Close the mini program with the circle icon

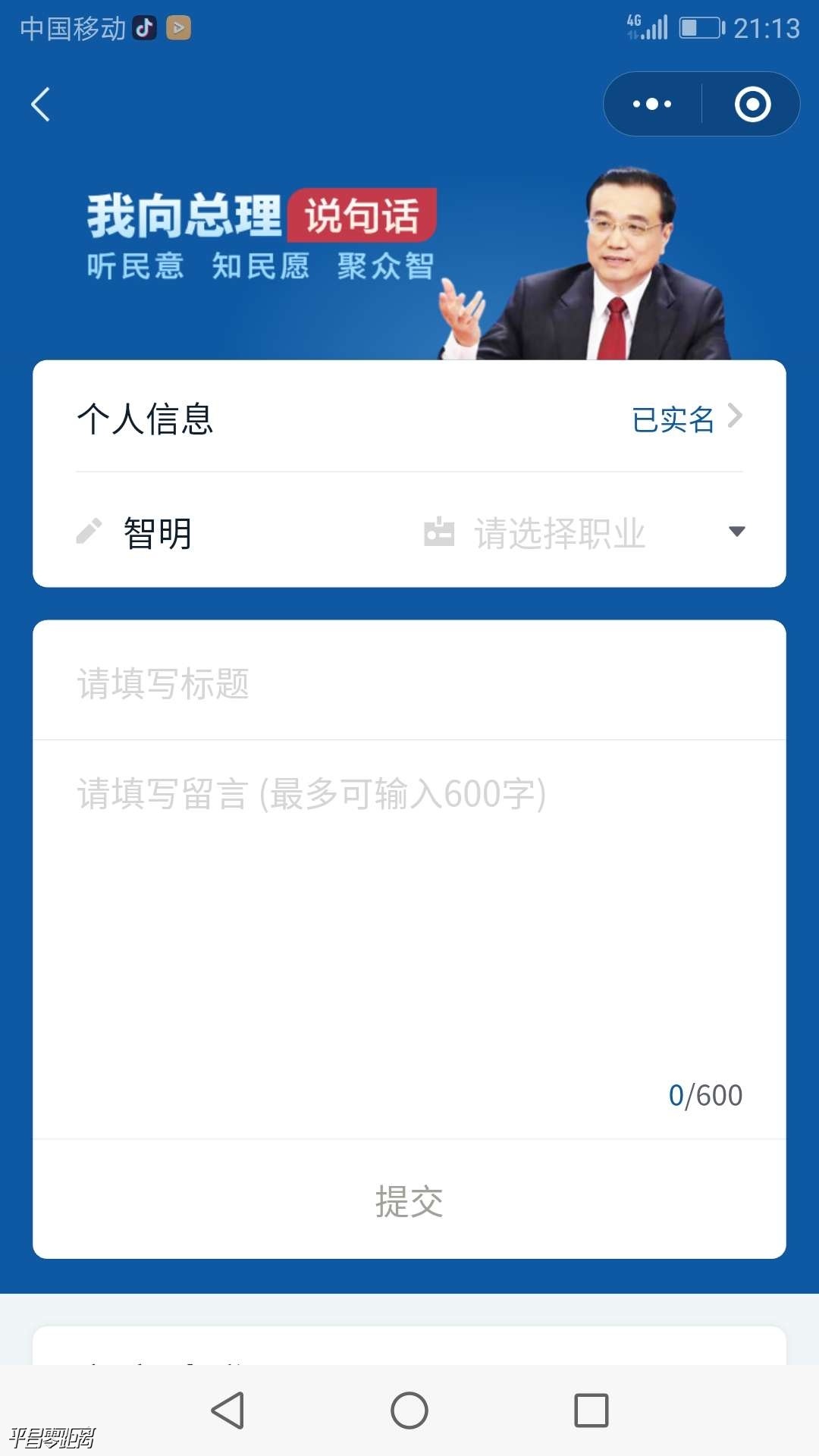click(x=752, y=105)
